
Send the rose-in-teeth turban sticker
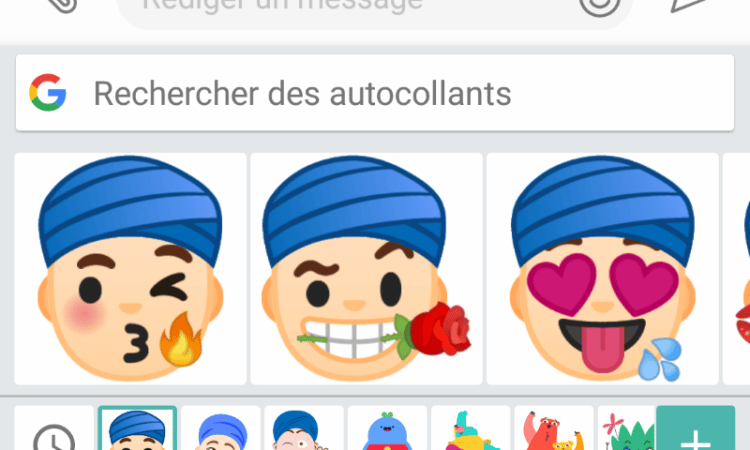366,268
